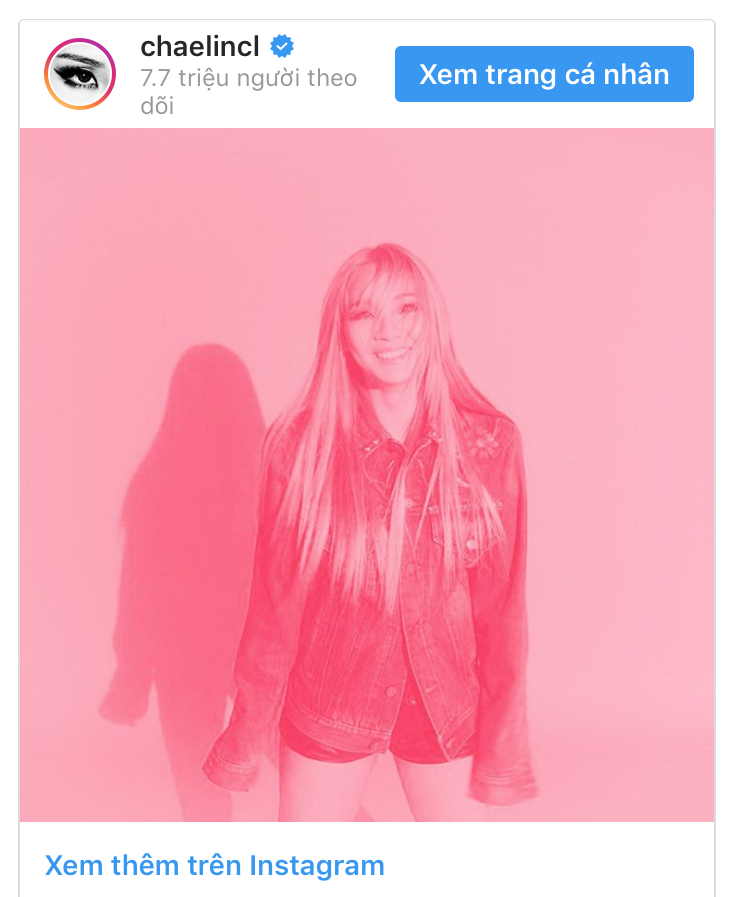
Task: Open the embedded pink post photo
Action: pyautogui.click(x=367, y=475)
